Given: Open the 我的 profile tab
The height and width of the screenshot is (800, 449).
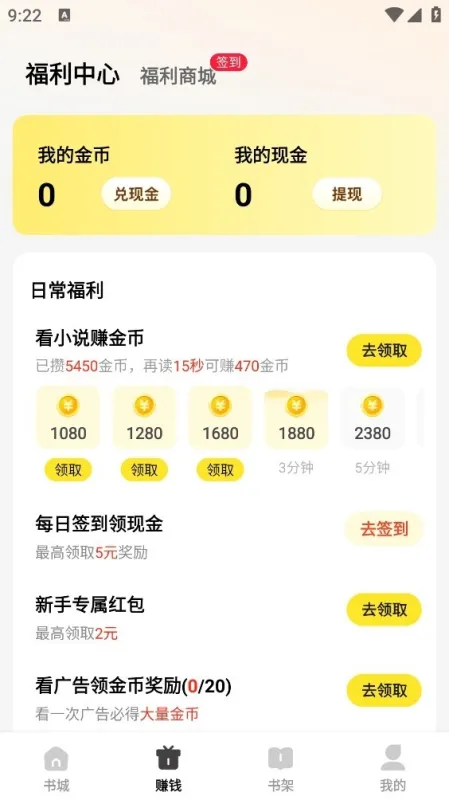Looking at the screenshot, I should tap(393, 768).
